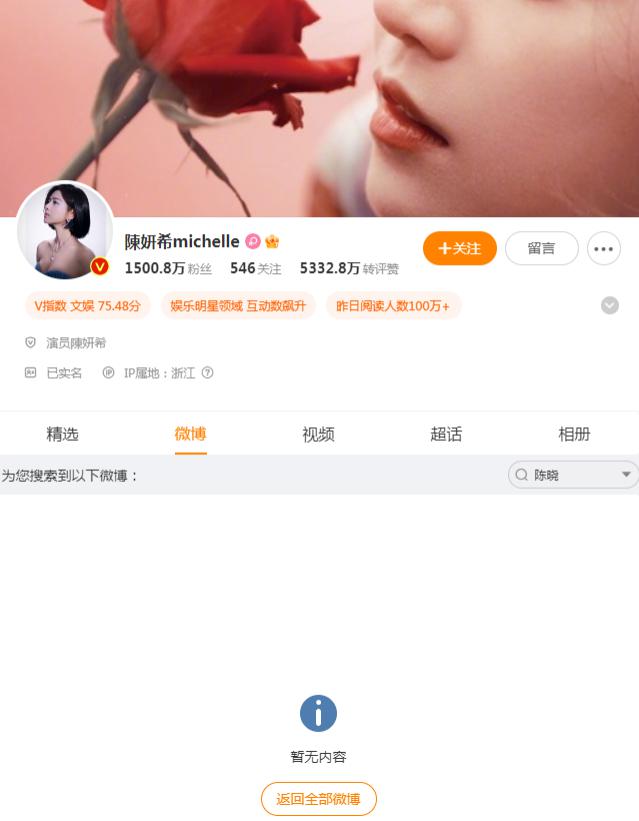Go to the 超话 tab
This screenshot has height=821, width=639.
point(446,434)
